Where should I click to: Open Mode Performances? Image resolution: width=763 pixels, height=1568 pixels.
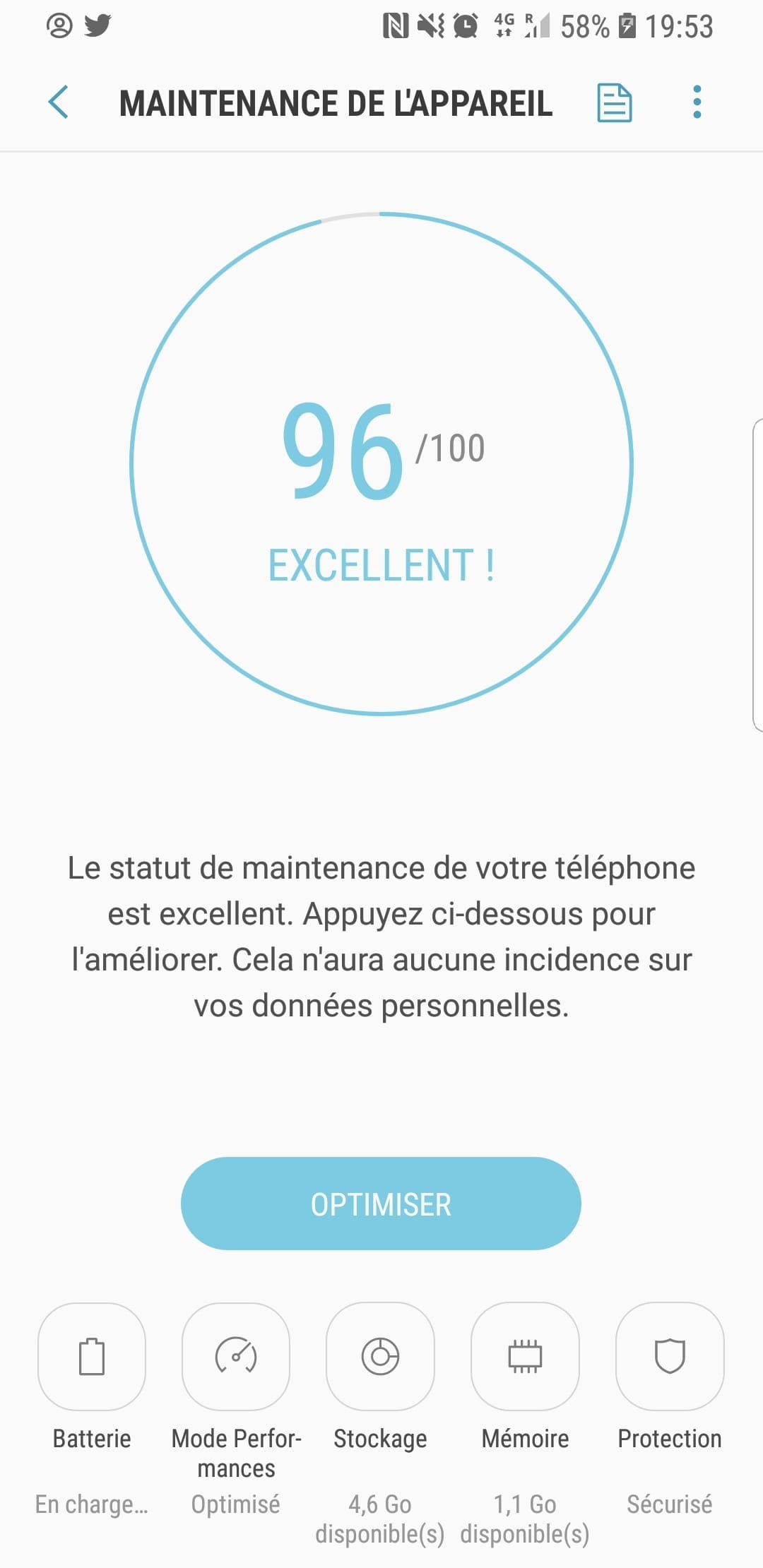click(236, 1356)
